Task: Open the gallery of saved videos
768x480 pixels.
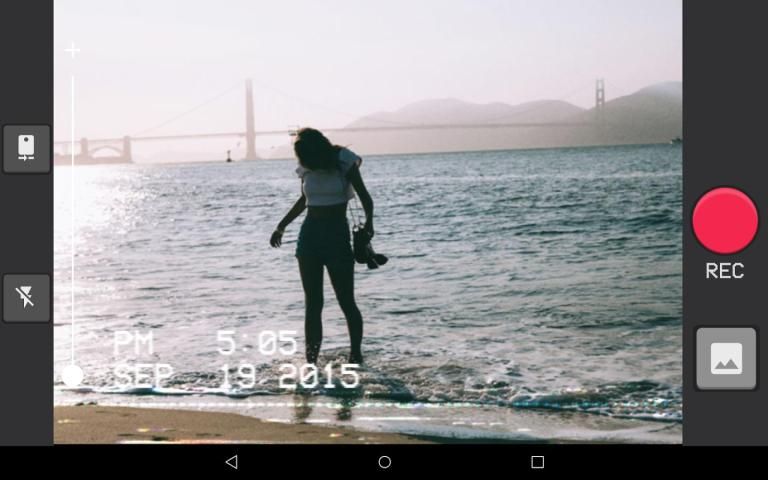Action: tap(726, 357)
